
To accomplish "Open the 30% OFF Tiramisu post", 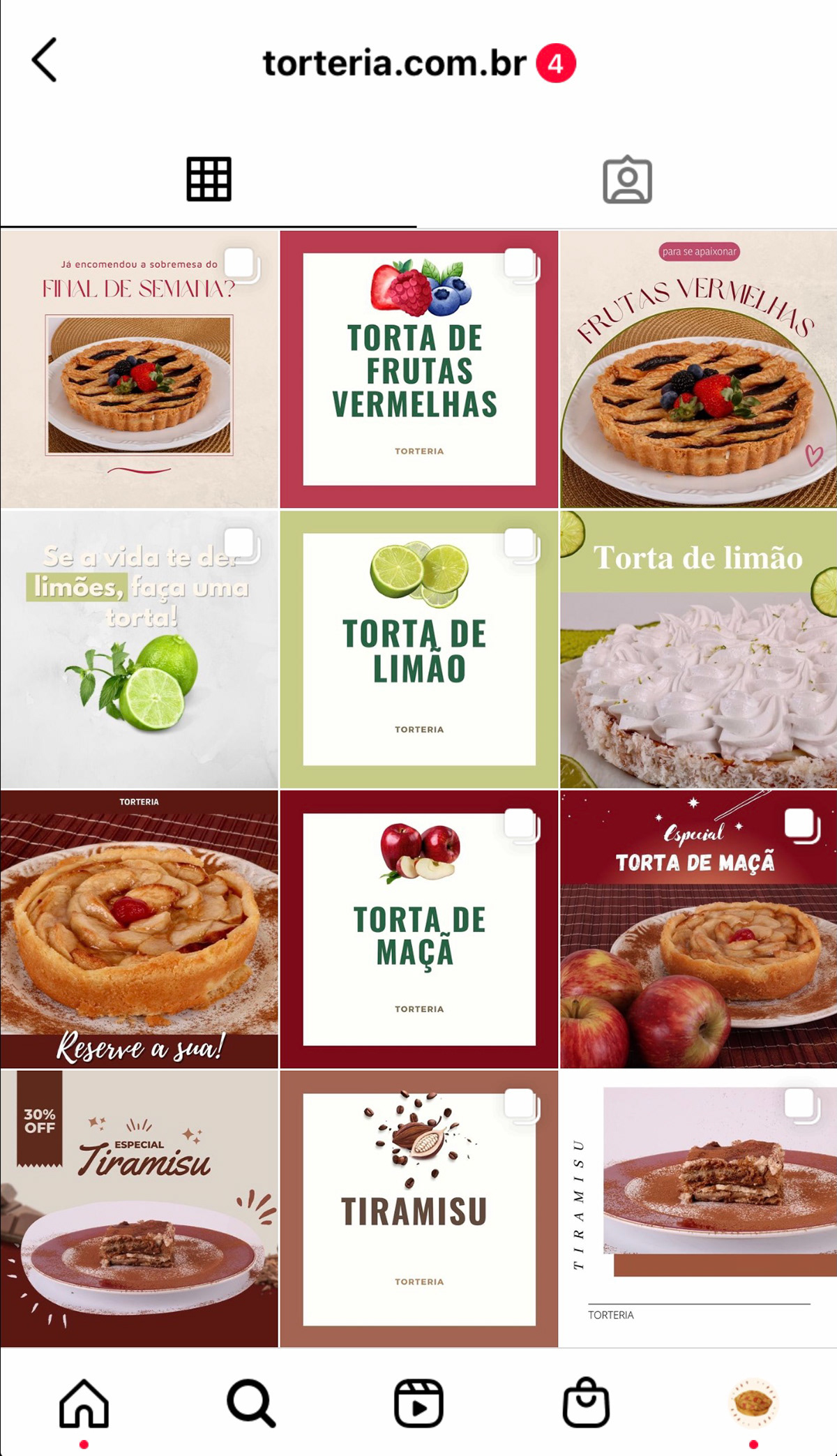I will 139,1209.
